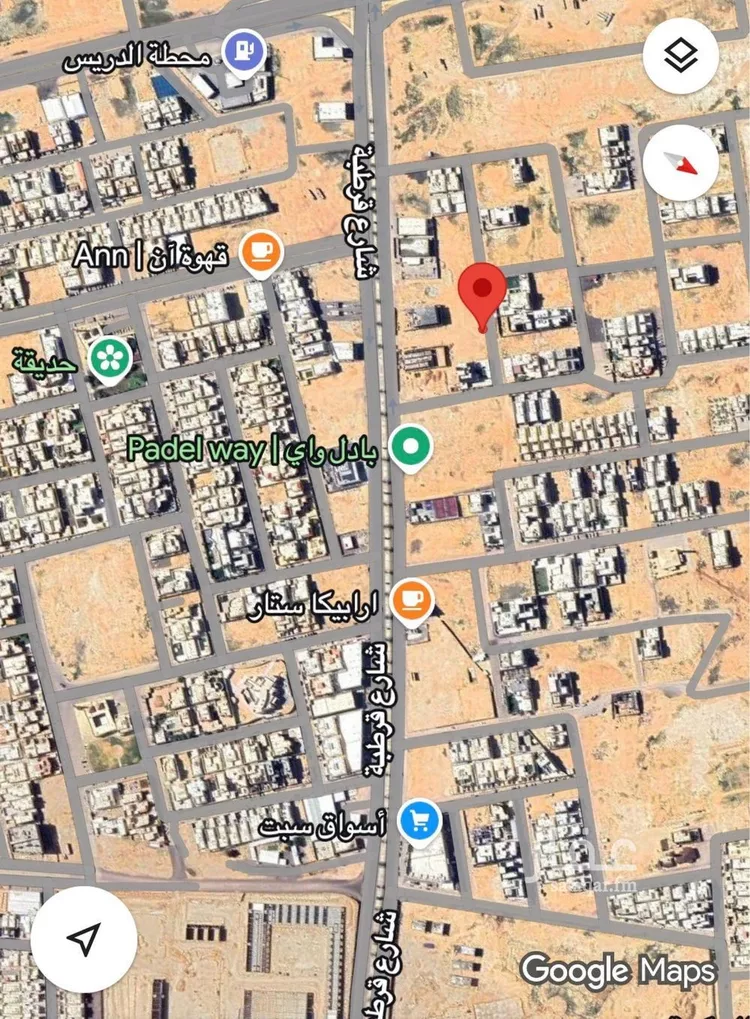Viewport: 750px width, 1019px height.
Task: Open قهوة آن Ann coffee marker
Action: tap(261, 252)
